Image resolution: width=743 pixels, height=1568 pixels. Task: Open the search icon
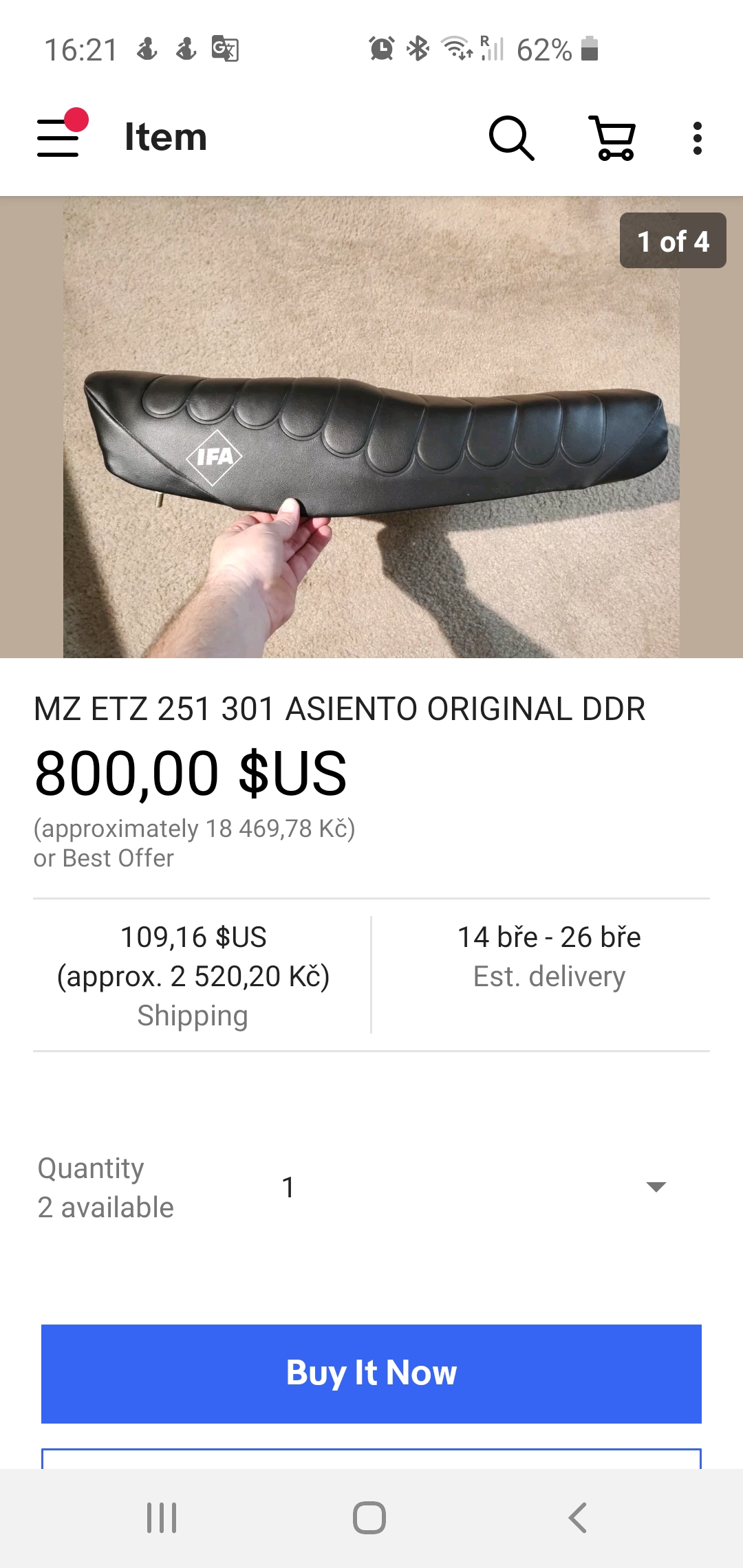click(x=511, y=138)
